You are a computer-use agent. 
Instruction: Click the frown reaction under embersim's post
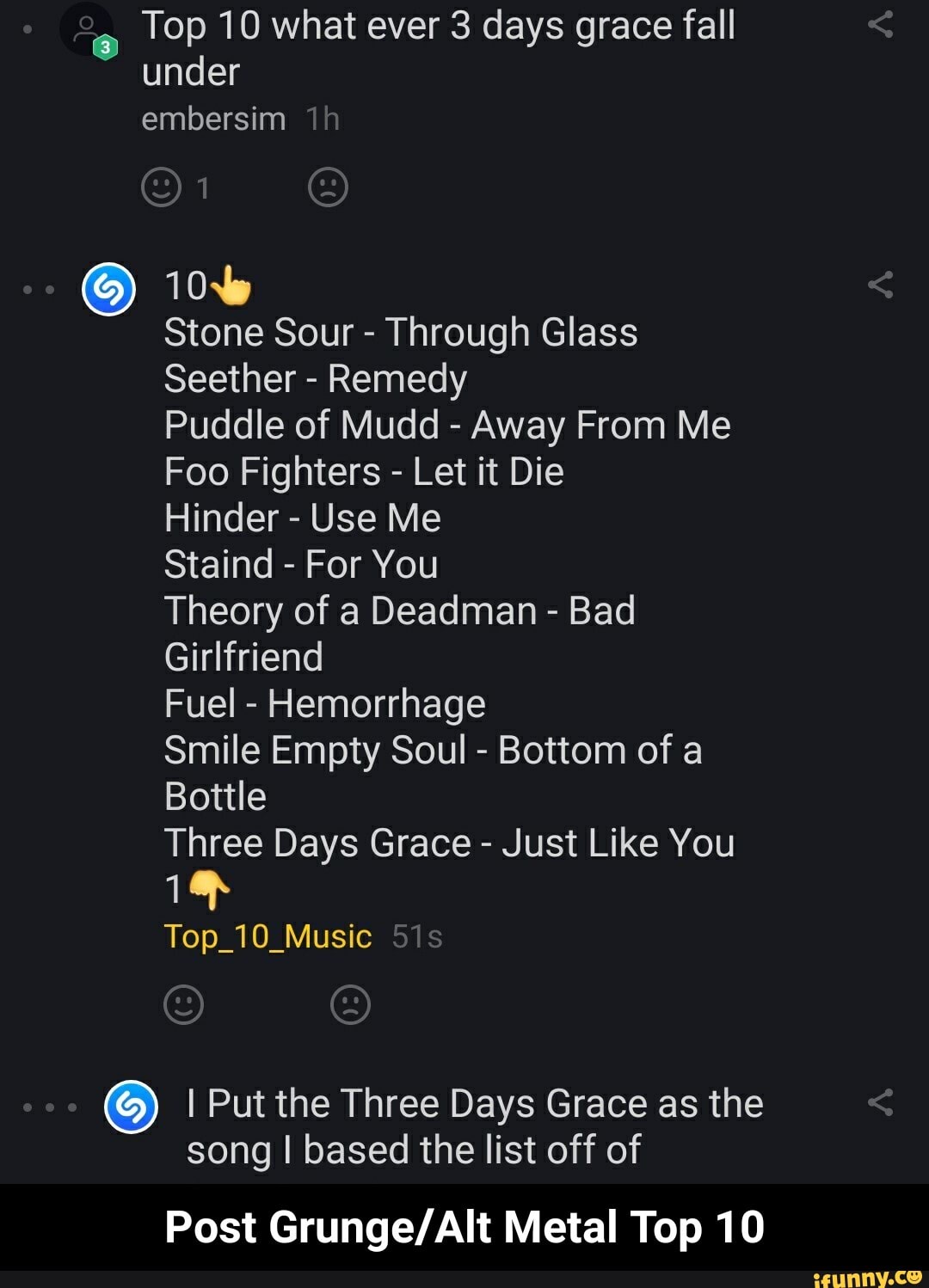point(329,188)
